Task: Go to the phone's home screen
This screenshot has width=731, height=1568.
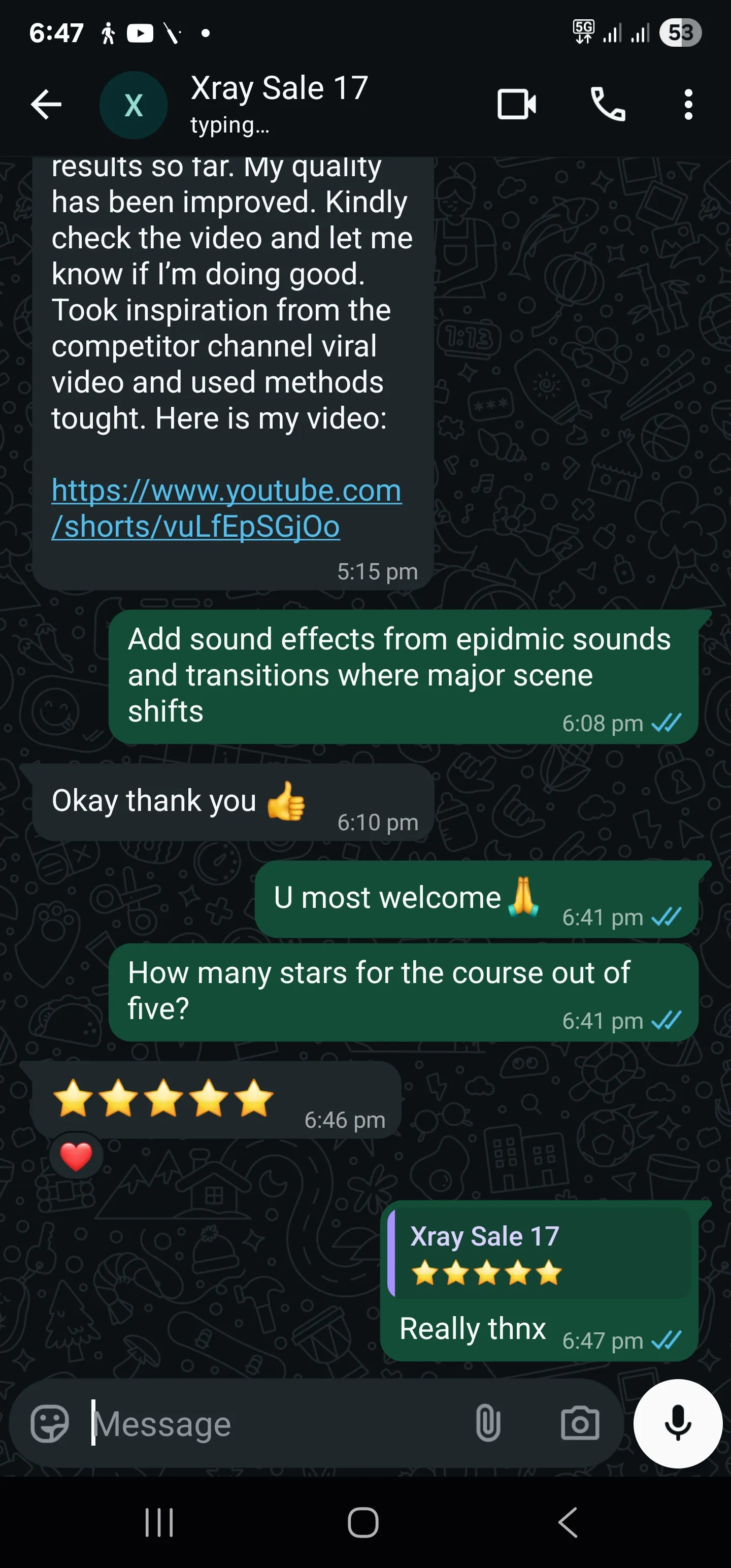Action: click(363, 1522)
